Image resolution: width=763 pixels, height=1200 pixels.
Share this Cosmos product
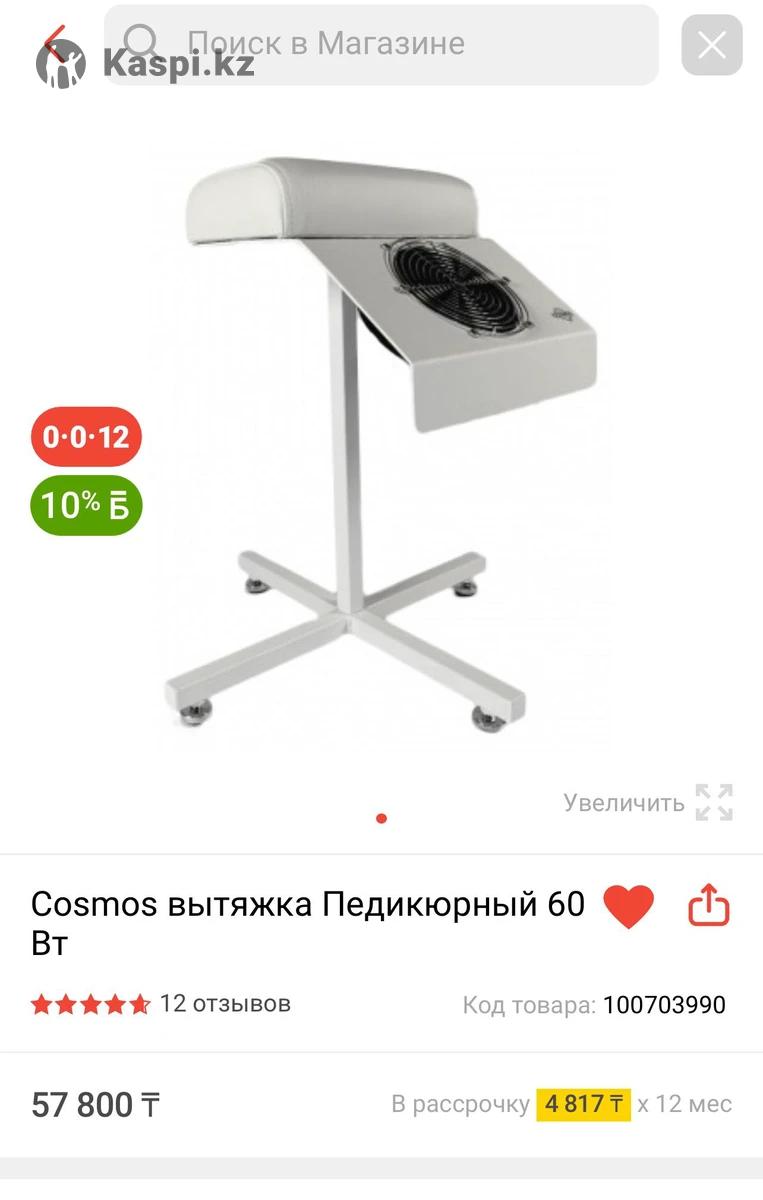point(709,906)
